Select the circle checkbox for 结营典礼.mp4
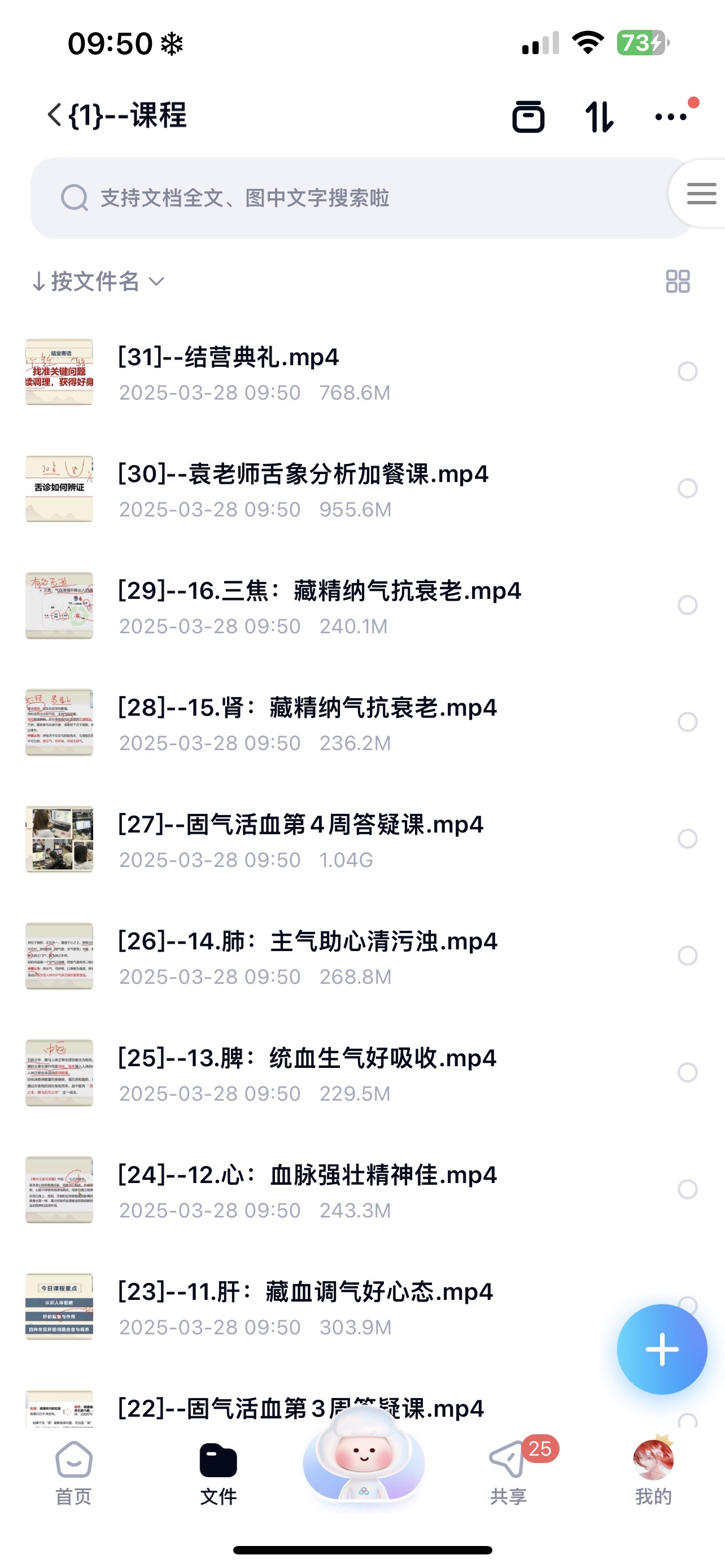Viewport: 725px width, 1568px height. [x=687, y=370]
